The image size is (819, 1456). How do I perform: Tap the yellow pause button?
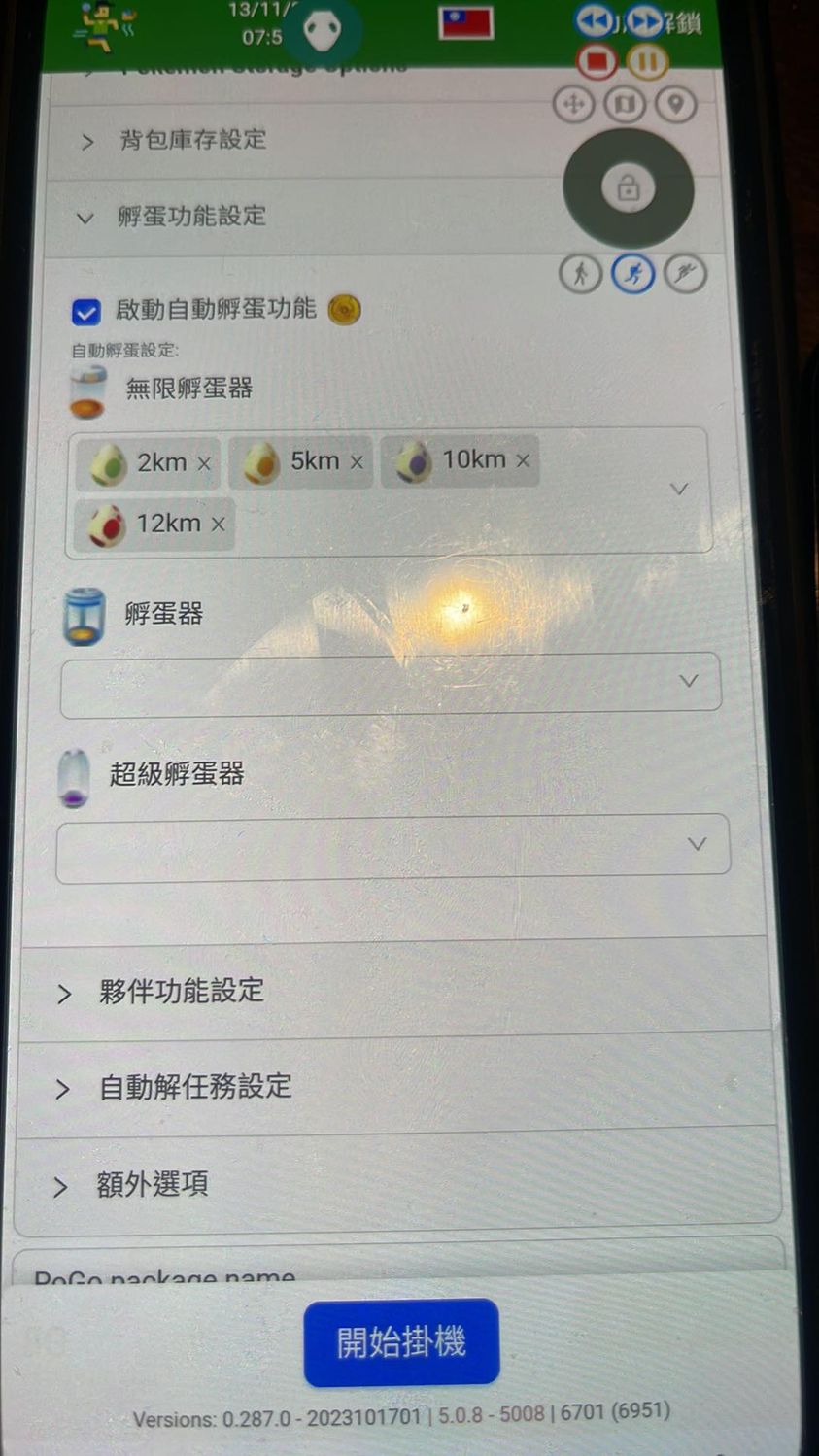pyautogui.click(x=647, y=62)
